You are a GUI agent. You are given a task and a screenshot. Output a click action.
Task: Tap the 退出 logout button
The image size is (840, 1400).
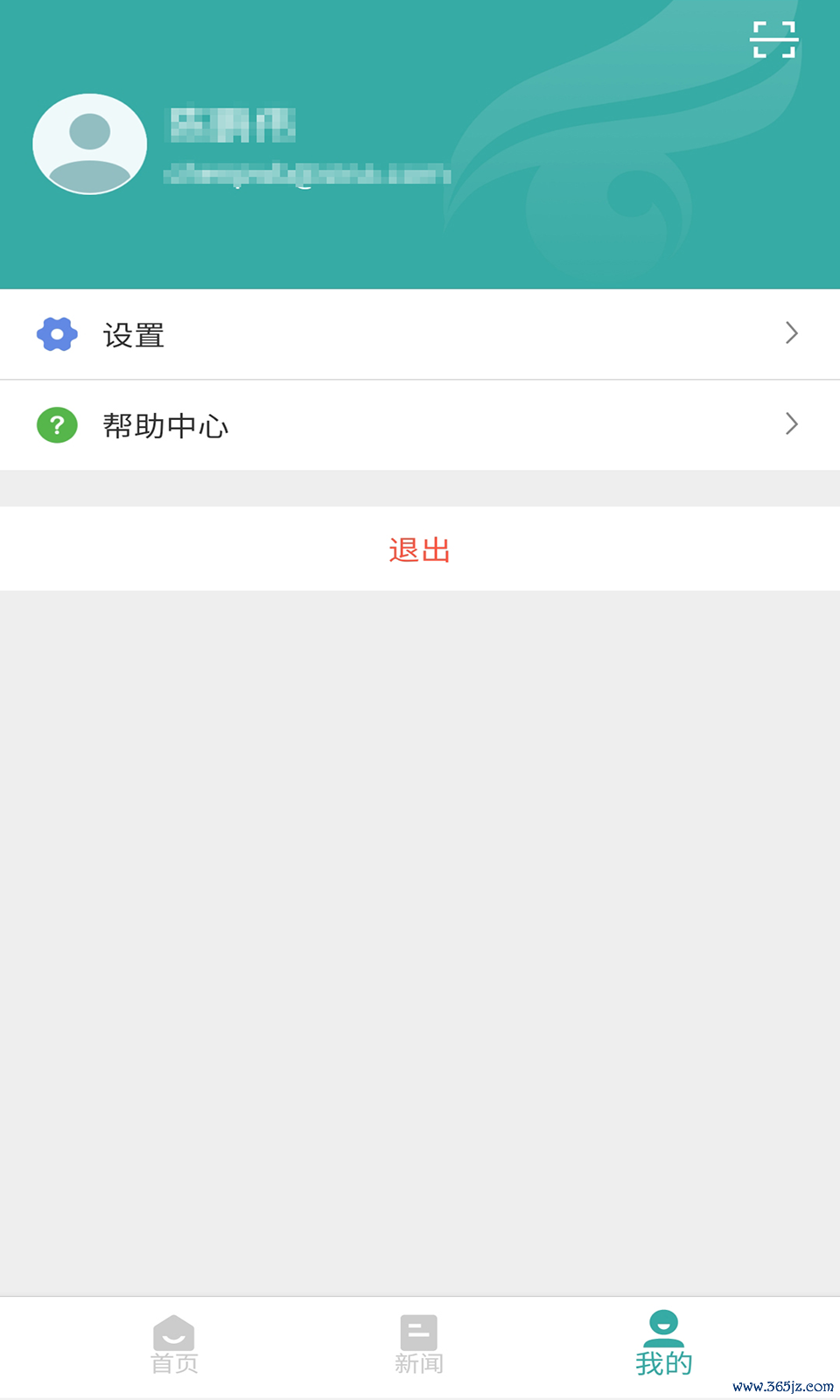(419, 549)
